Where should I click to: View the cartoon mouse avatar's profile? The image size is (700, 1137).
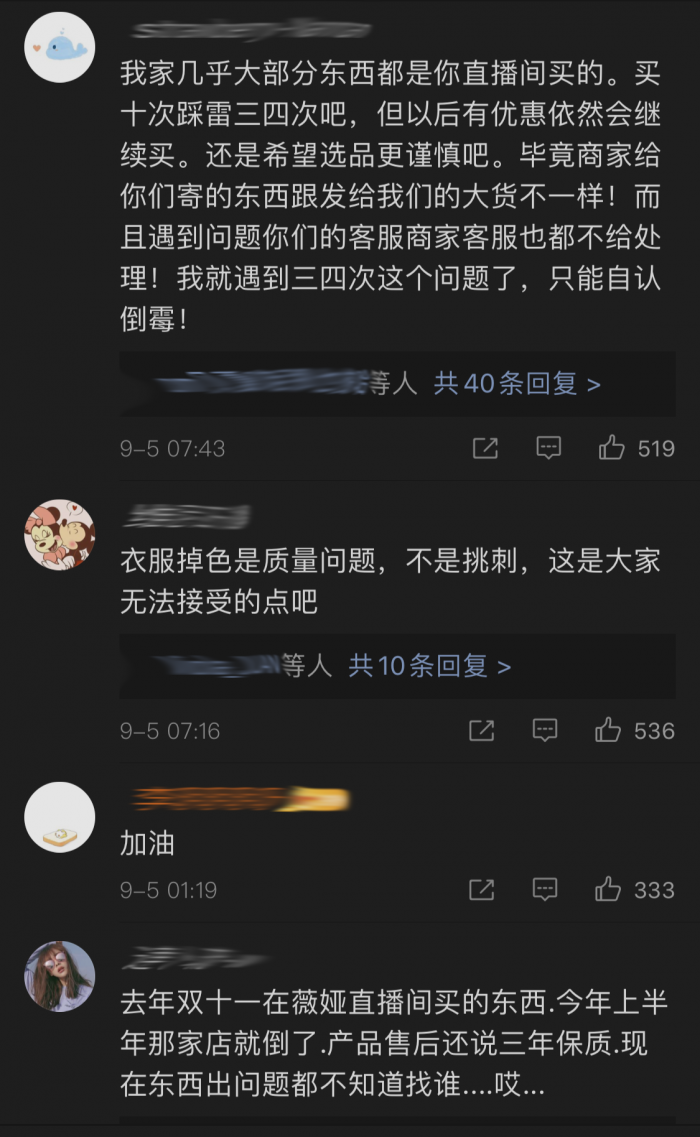coord(59,535)
